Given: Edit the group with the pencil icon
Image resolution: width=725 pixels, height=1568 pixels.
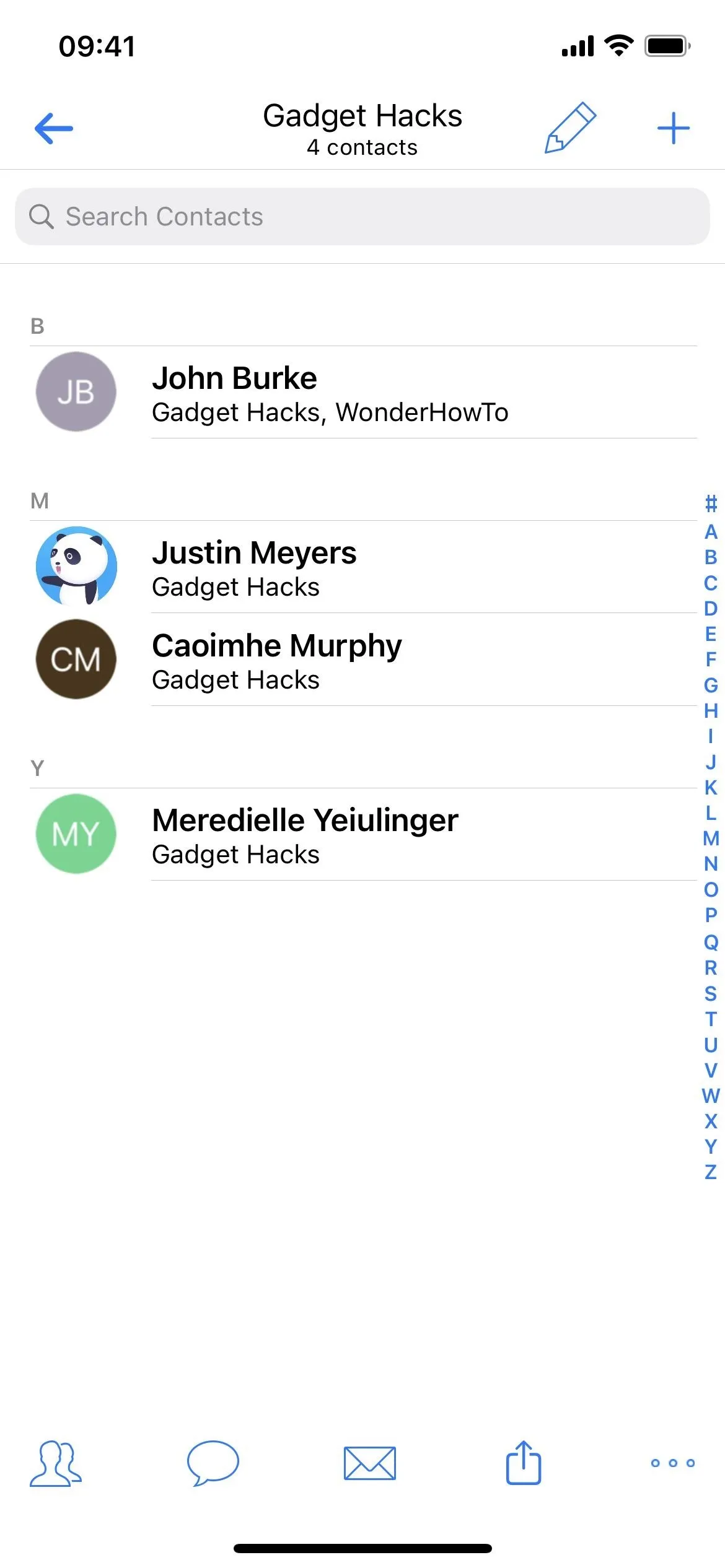Looking at the screenshot, I should [570, 128].
